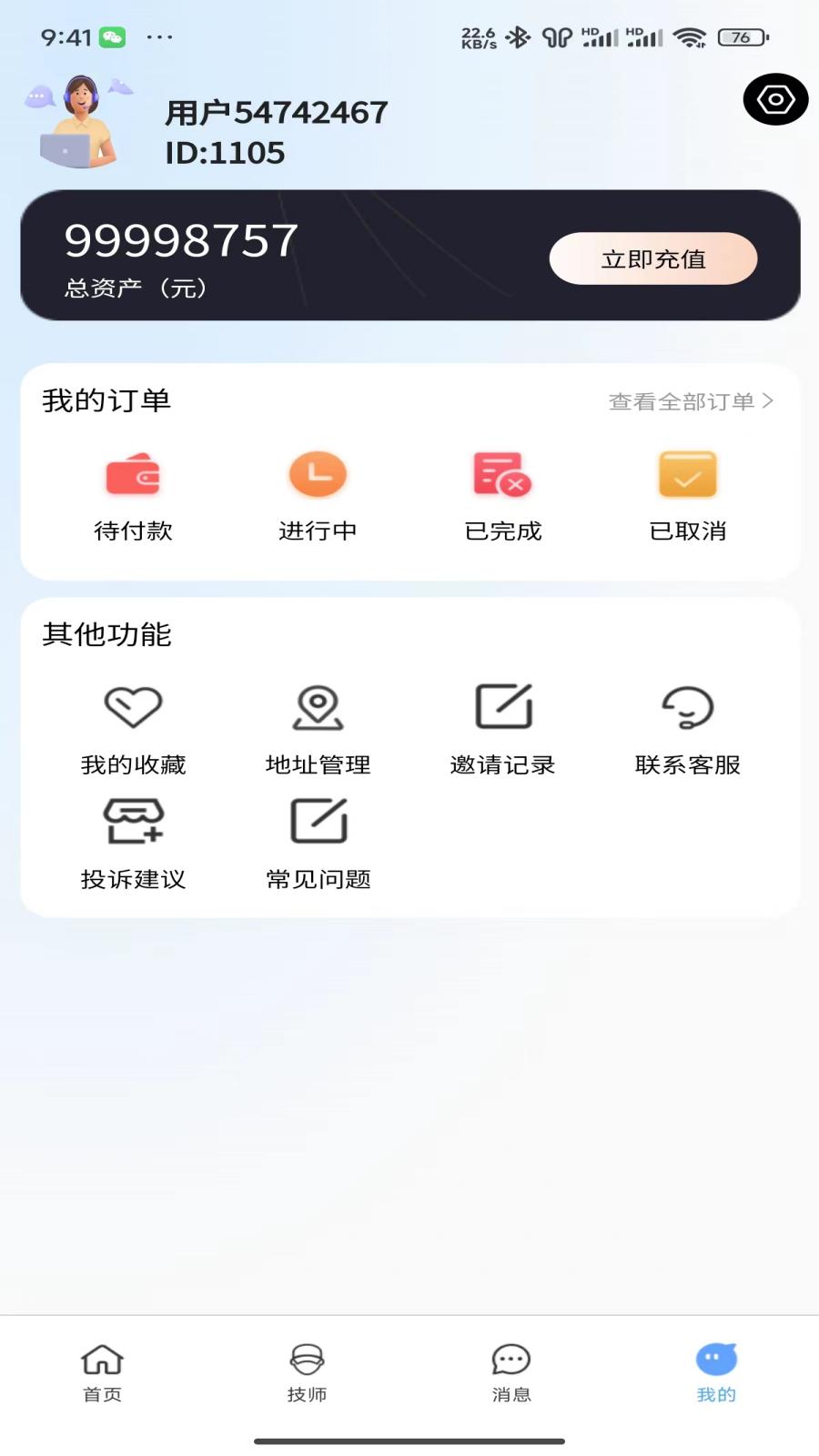Tap the user avatar picture
The width and height of the screenshot is (819, 1456).
(x=80, y=123)
